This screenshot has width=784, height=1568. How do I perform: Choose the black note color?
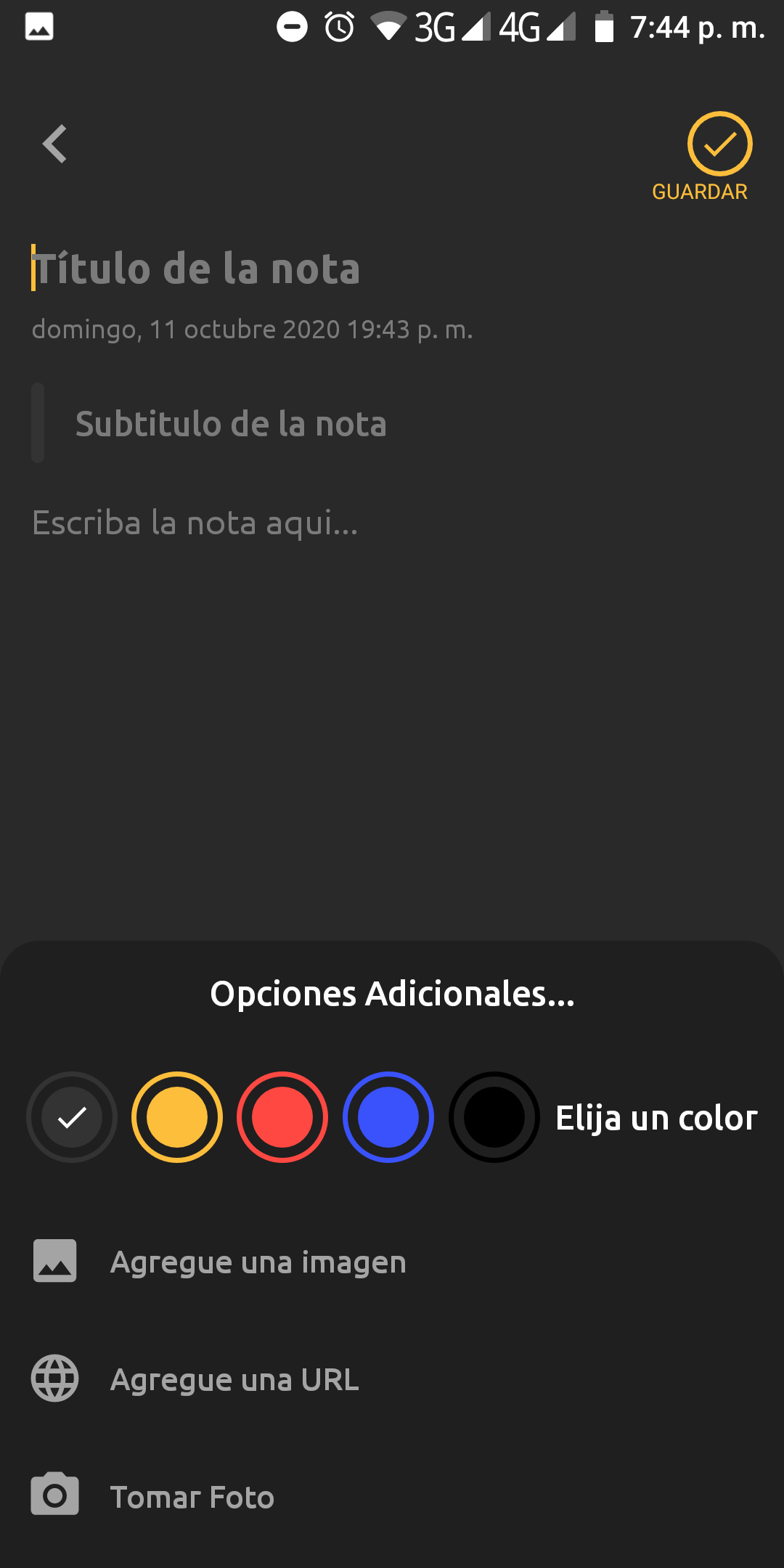click(x=494, y=1117)
